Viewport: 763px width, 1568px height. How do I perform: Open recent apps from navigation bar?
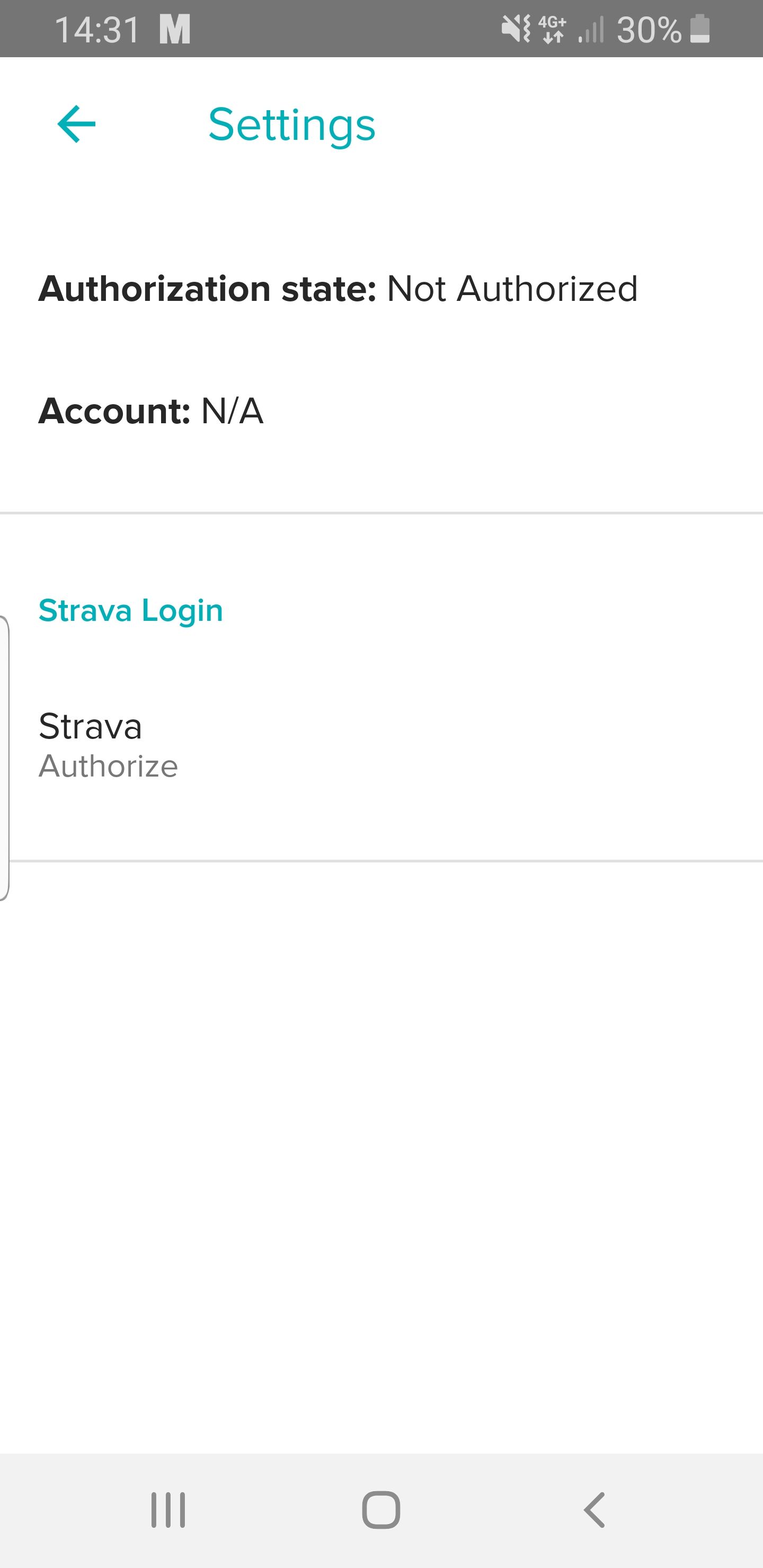tap(168, 1510)
